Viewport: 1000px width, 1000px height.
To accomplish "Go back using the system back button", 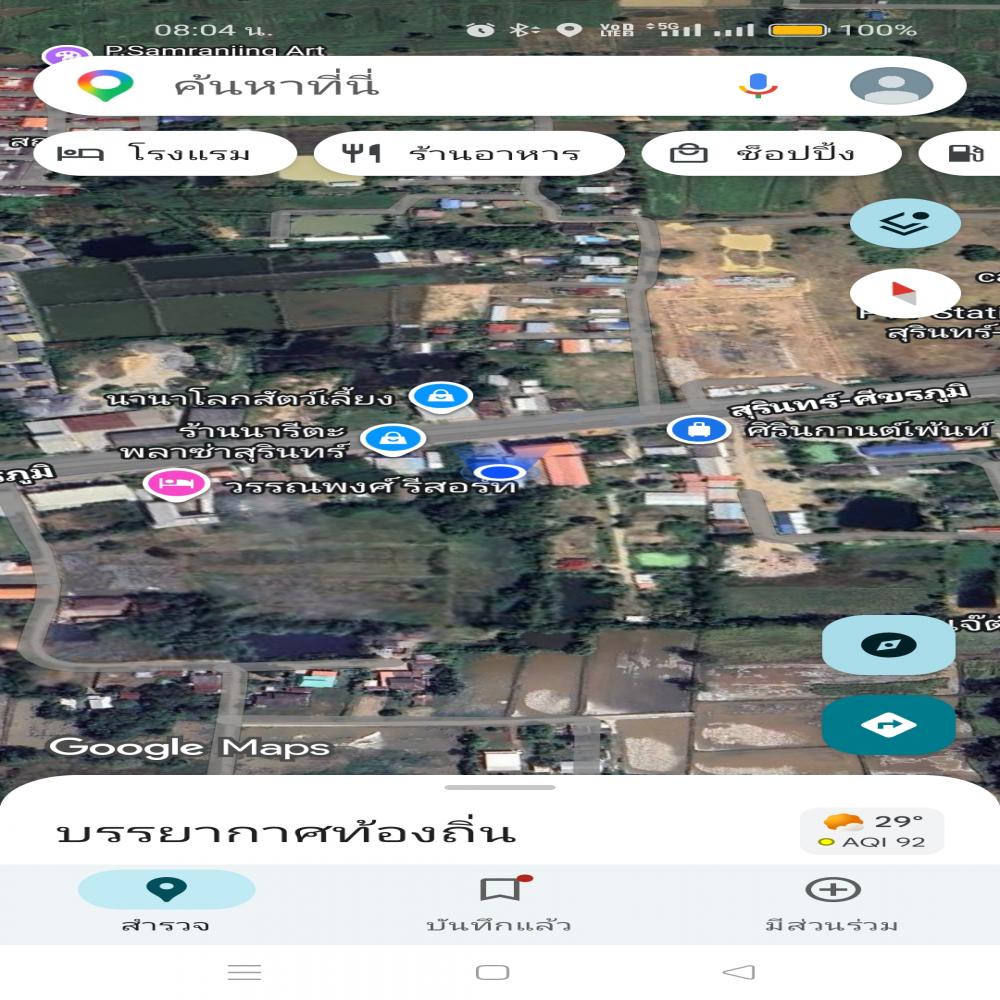I will 739,972.
